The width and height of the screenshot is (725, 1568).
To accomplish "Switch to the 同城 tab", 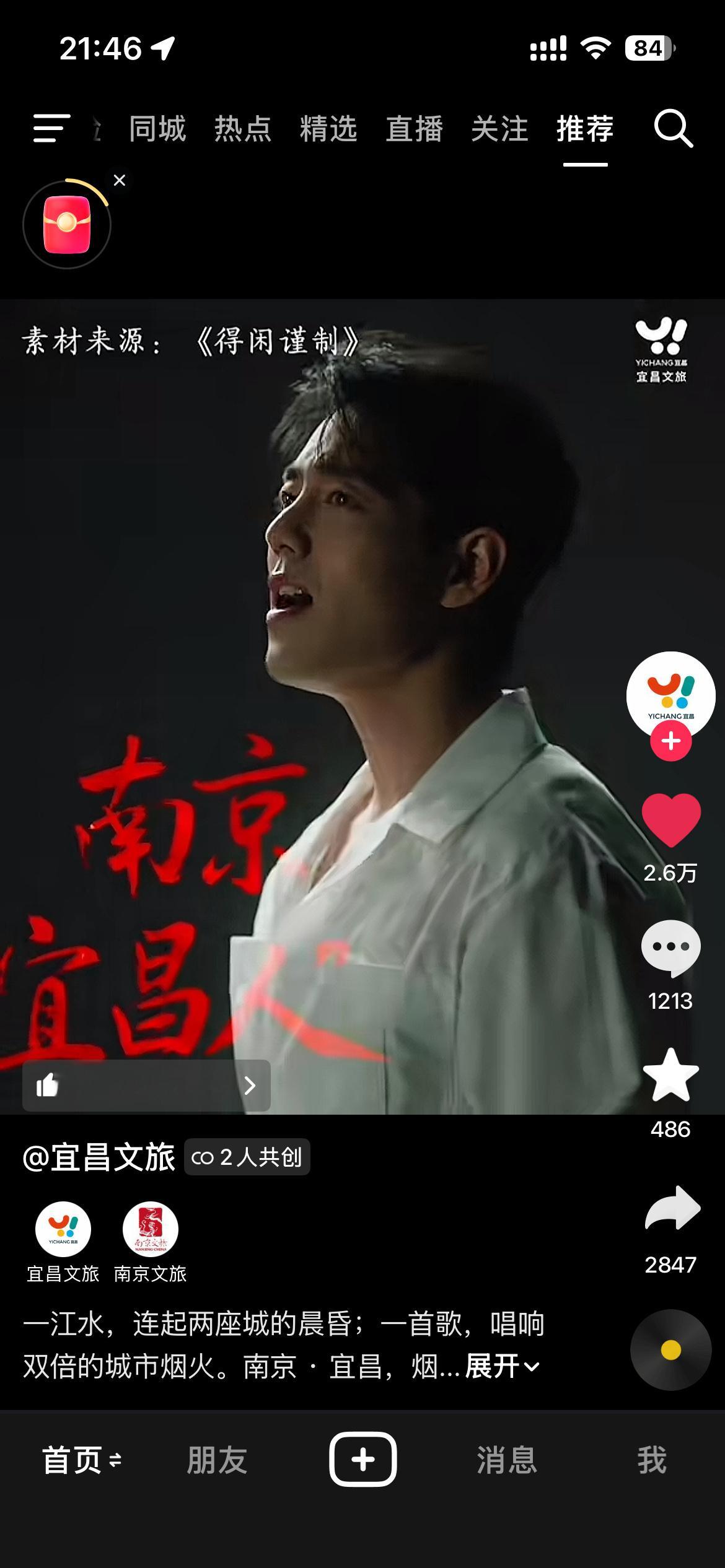I will [x=157, y=129].
